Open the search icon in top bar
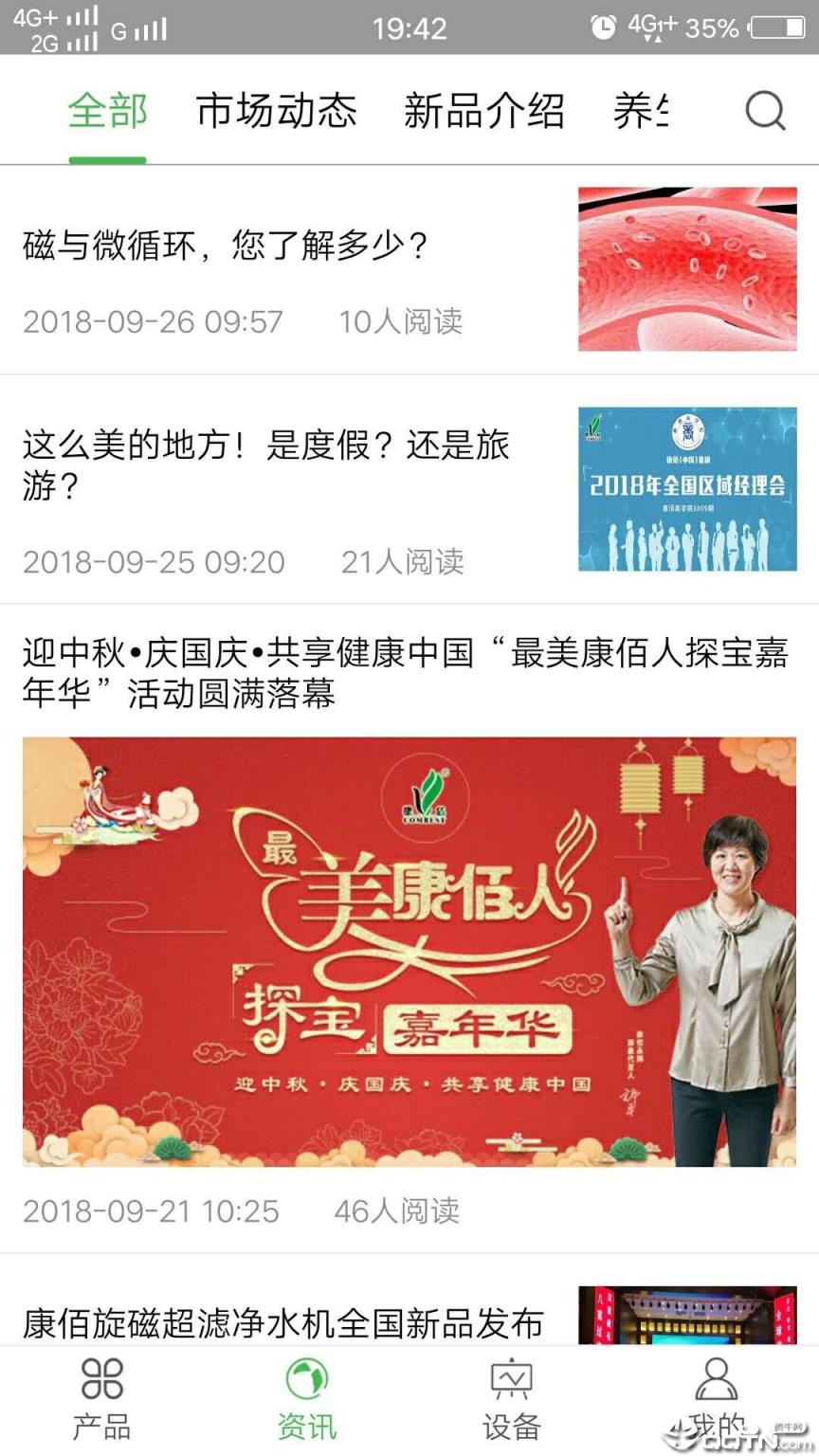 [764, 112]
